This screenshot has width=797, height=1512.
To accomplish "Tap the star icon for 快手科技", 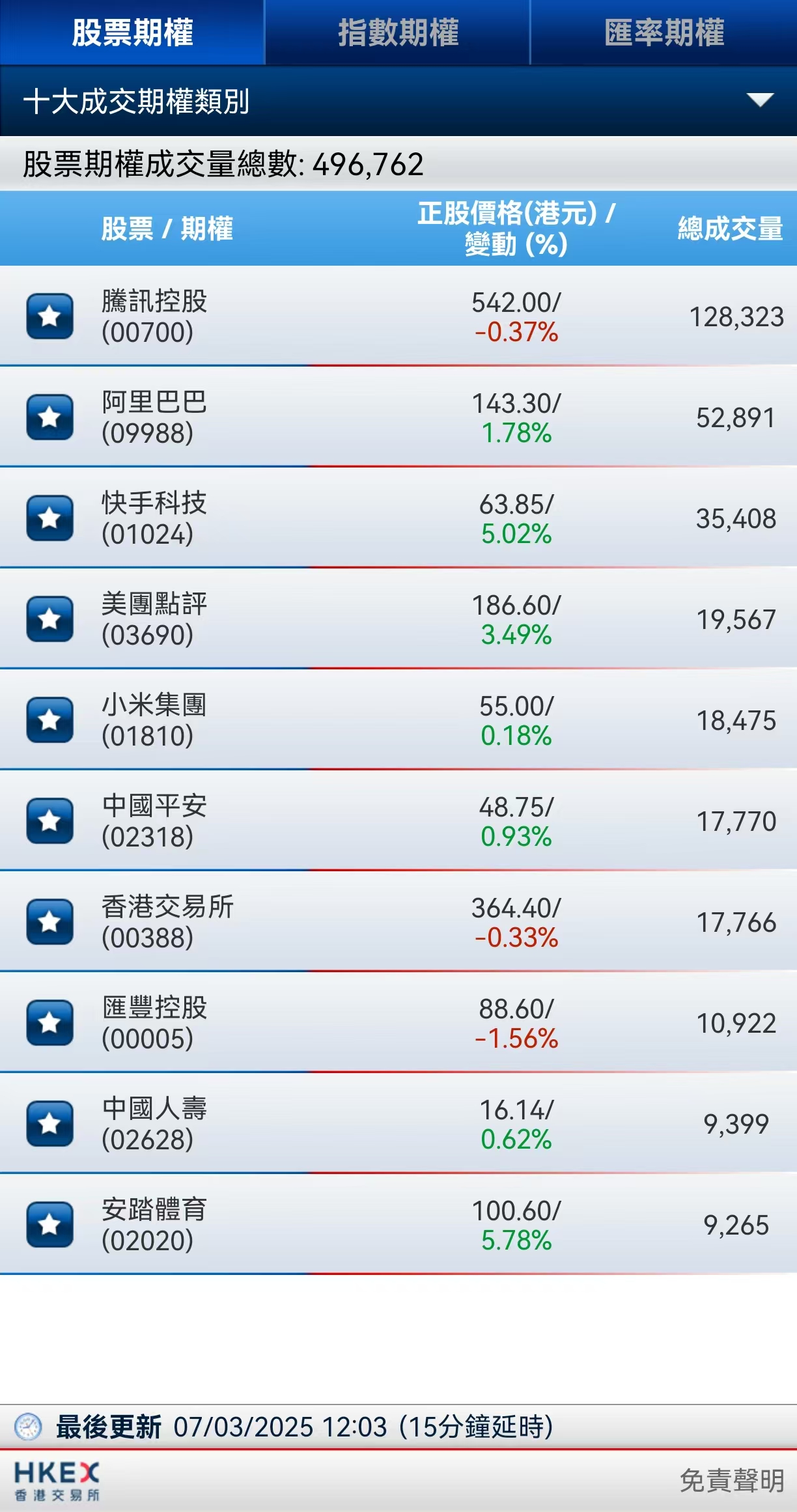I will [49, 518].
